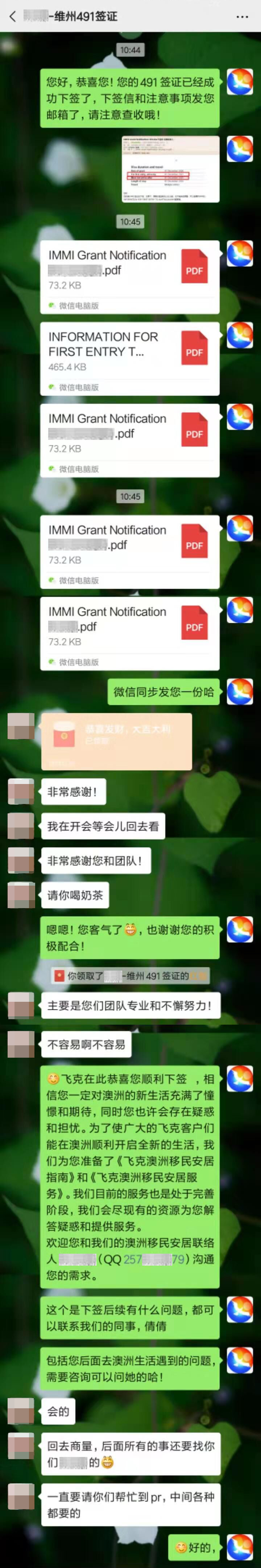261x1568 pixels.
Task: Open the red packet message 恭喜发财
Action: pyautogui.click(x=116, y=740)
